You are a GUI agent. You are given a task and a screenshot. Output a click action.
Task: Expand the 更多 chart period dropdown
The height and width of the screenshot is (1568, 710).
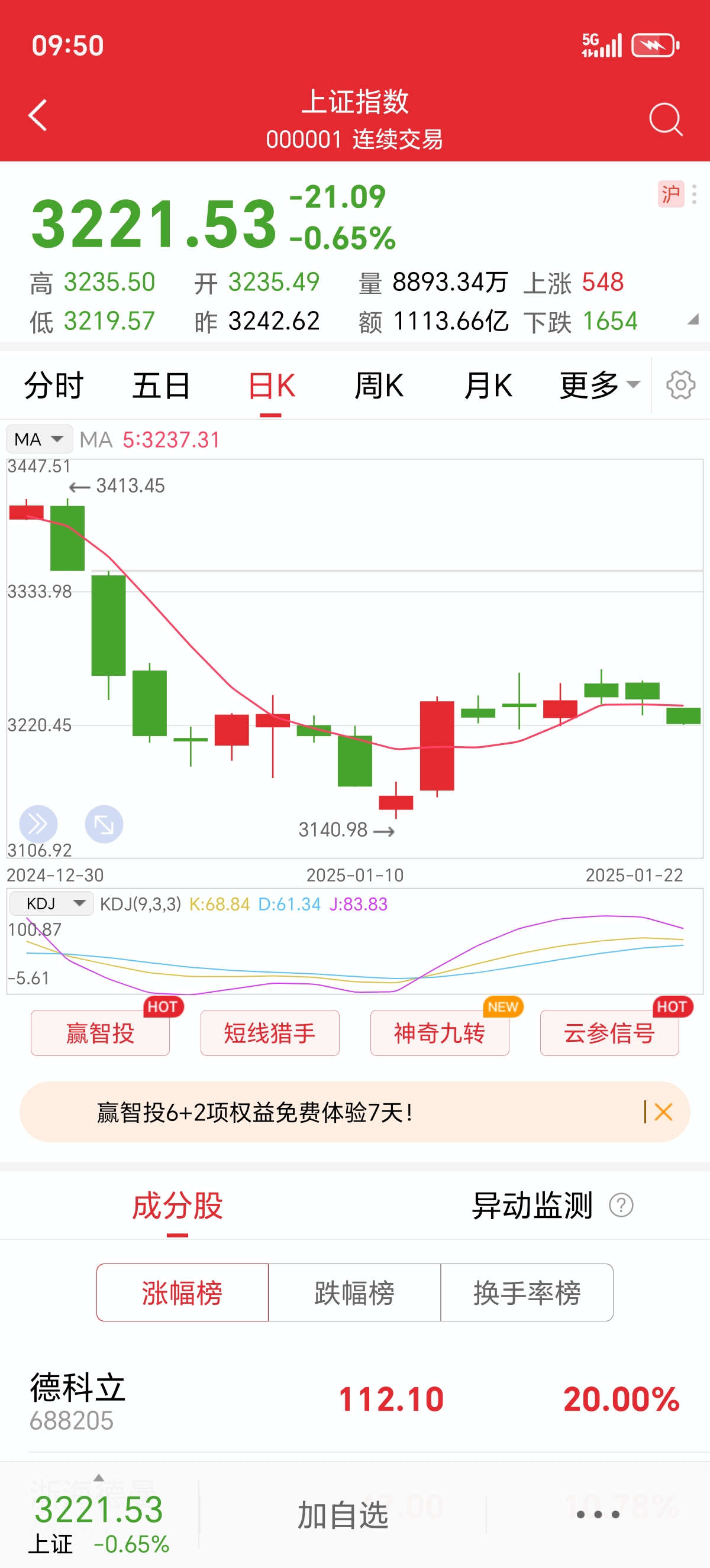(599, 386)
